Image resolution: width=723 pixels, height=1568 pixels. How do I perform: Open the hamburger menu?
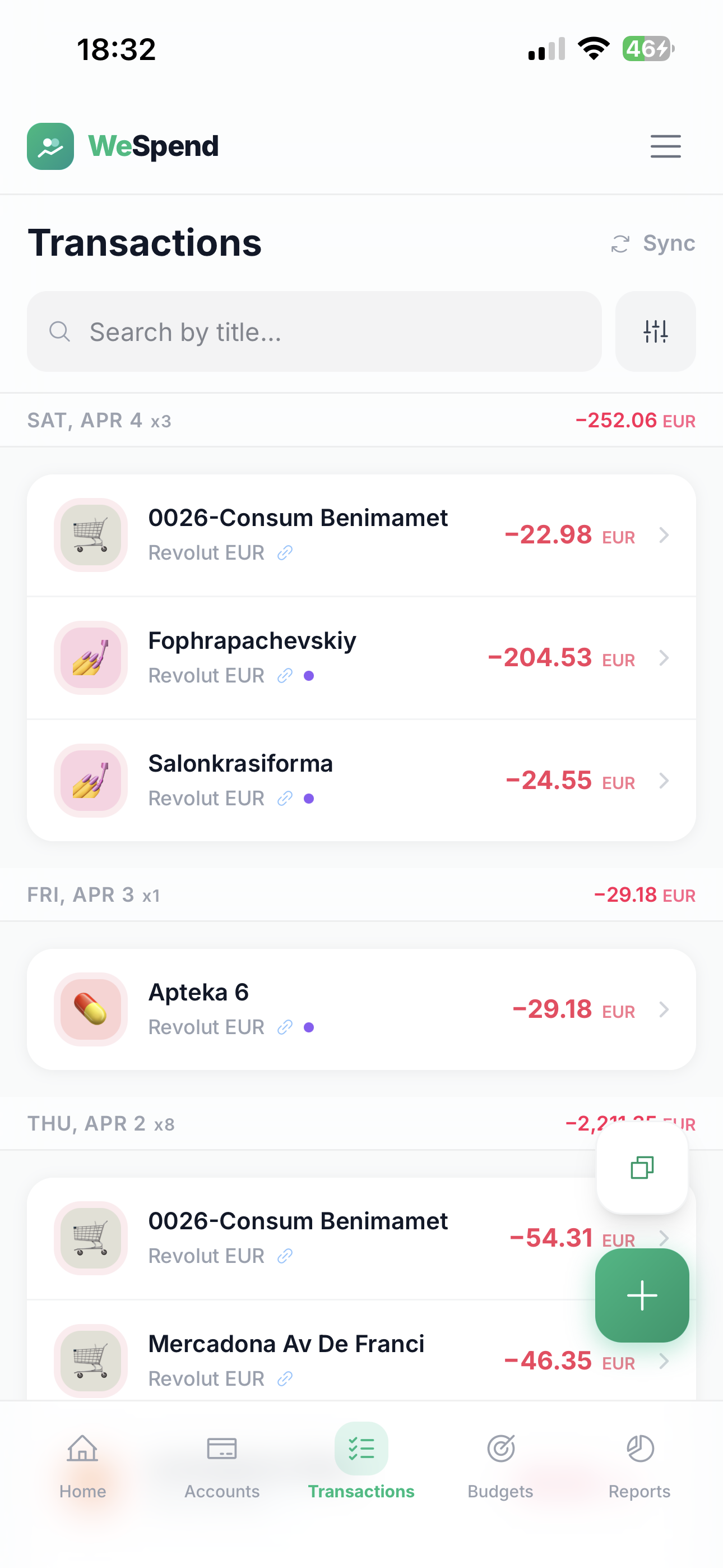coord(665,147)
